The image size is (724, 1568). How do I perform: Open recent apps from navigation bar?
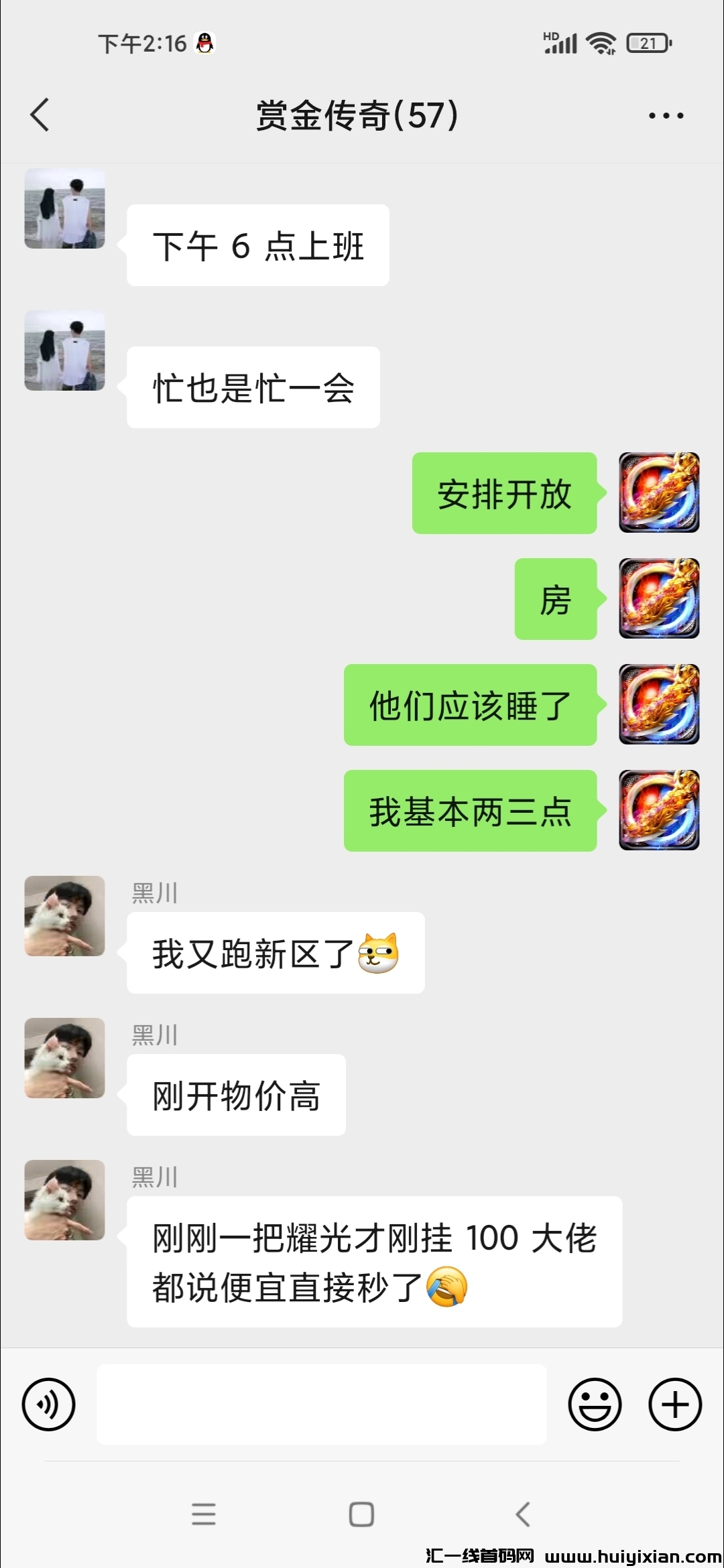click(x=204, y=1514)
